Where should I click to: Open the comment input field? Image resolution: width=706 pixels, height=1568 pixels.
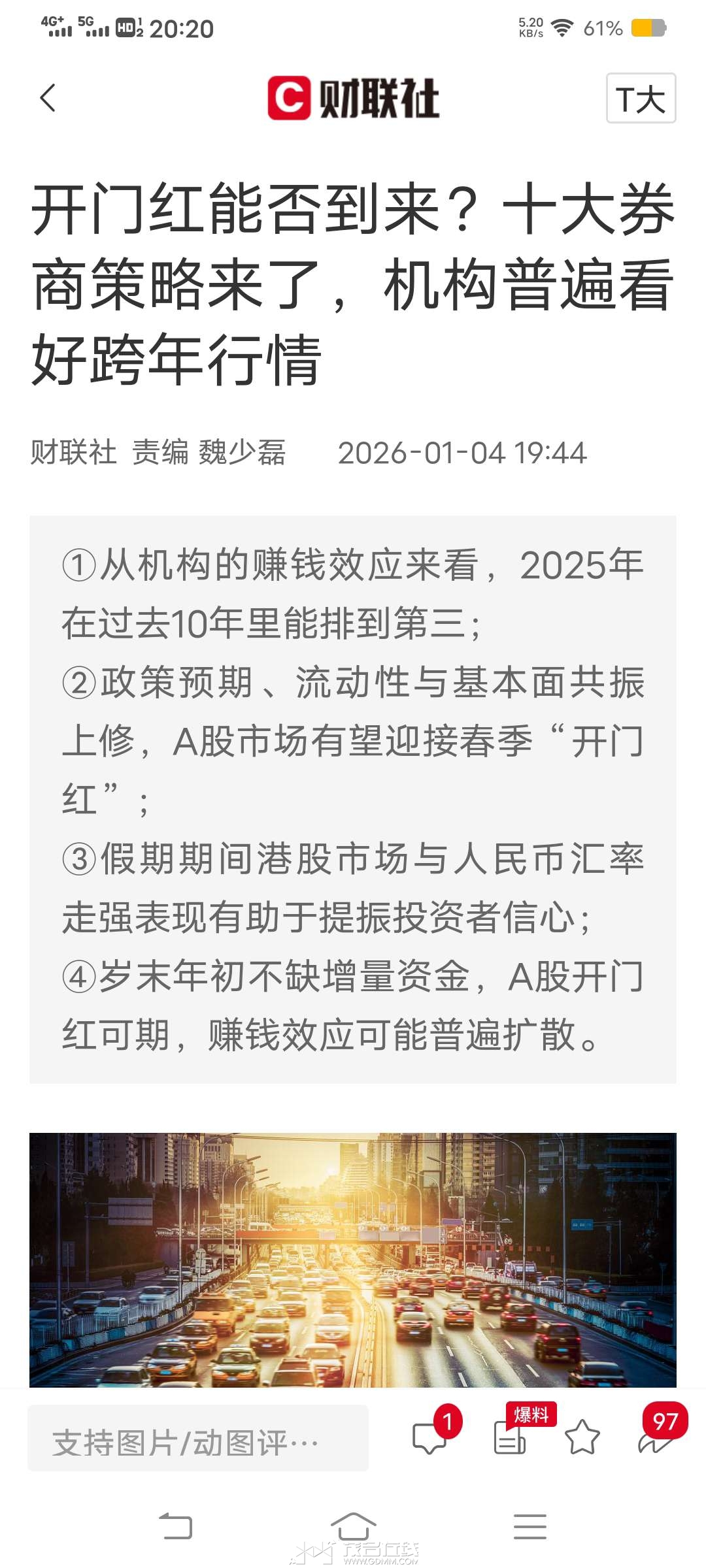point(197,1438)
